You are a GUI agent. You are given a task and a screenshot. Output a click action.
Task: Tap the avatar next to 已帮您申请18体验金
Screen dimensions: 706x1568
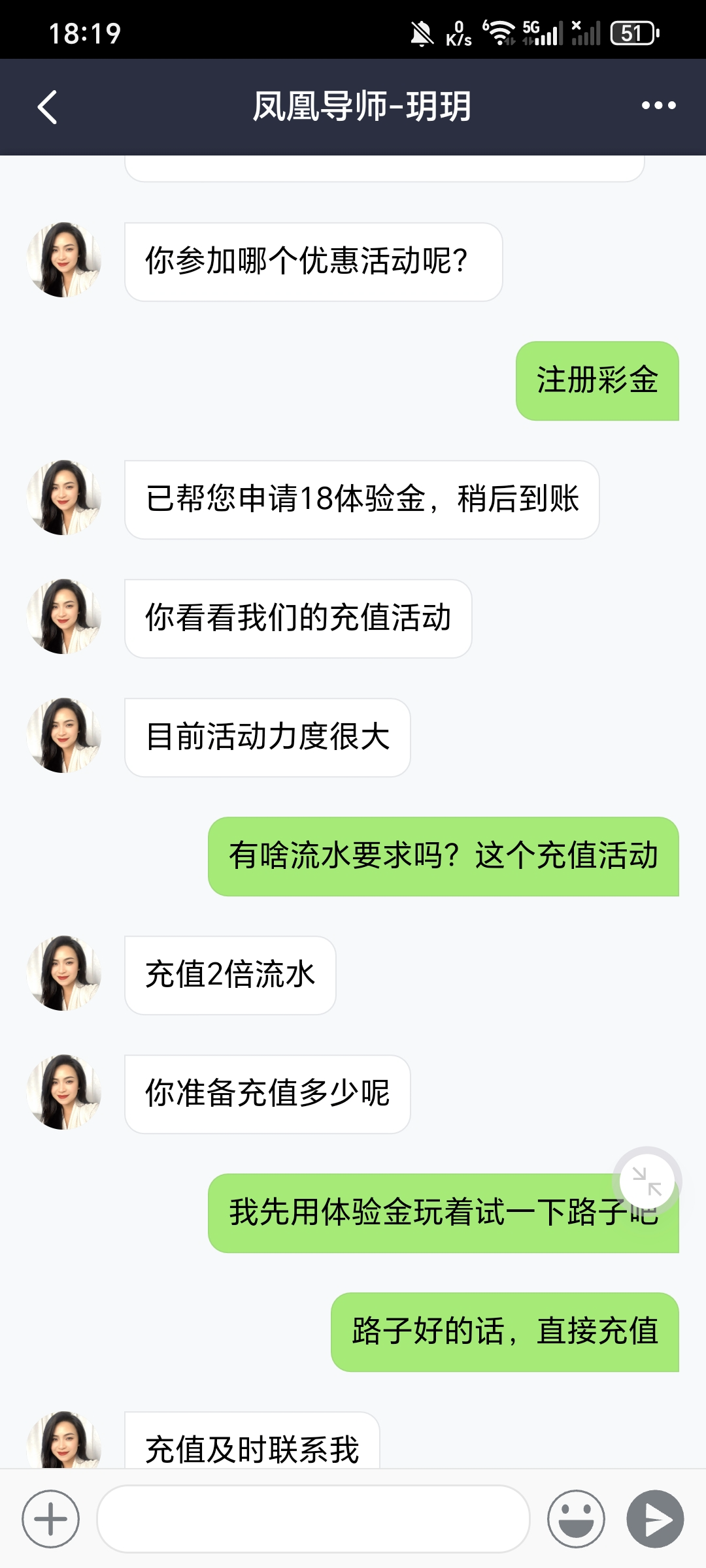coord(62,497)
